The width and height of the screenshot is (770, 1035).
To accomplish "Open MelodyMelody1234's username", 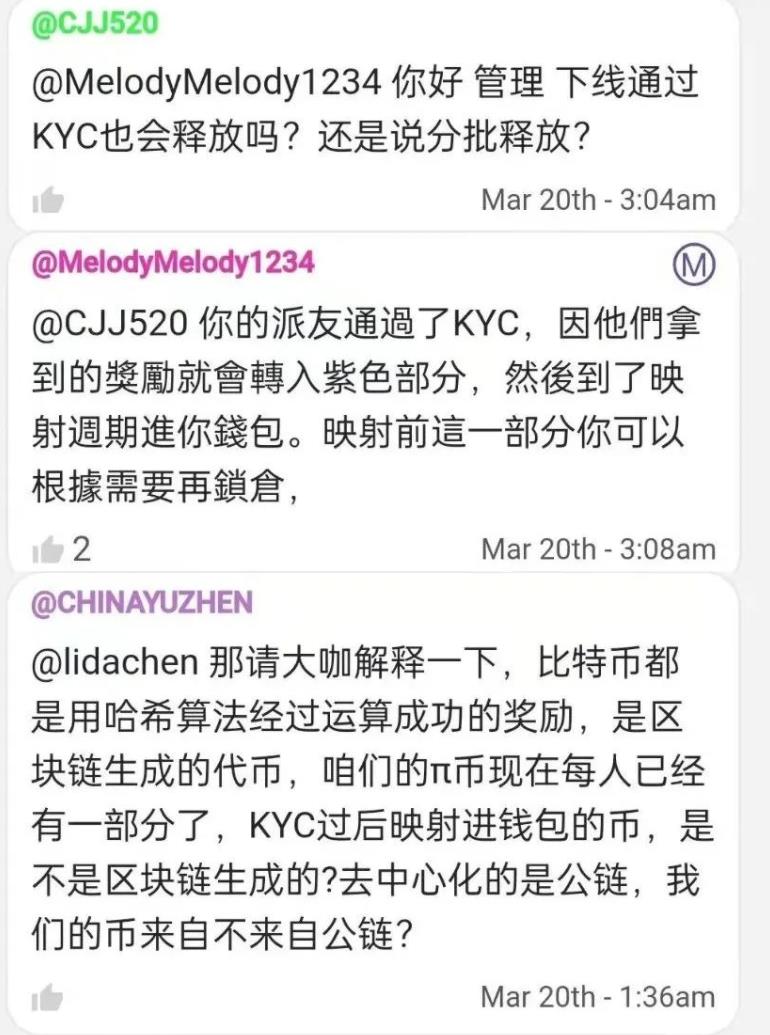I will pos(173,262).
